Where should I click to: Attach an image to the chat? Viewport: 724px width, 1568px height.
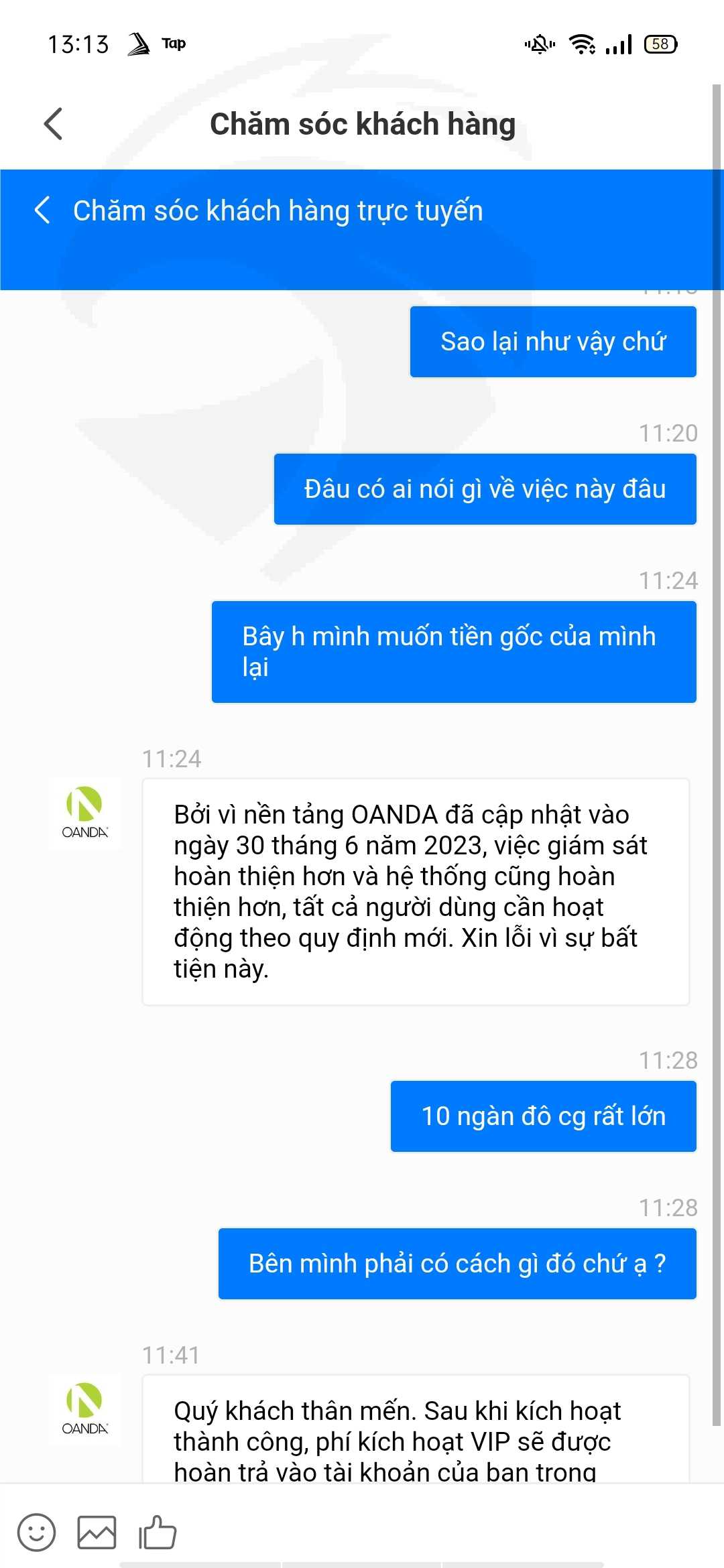tap(97, 1532)
